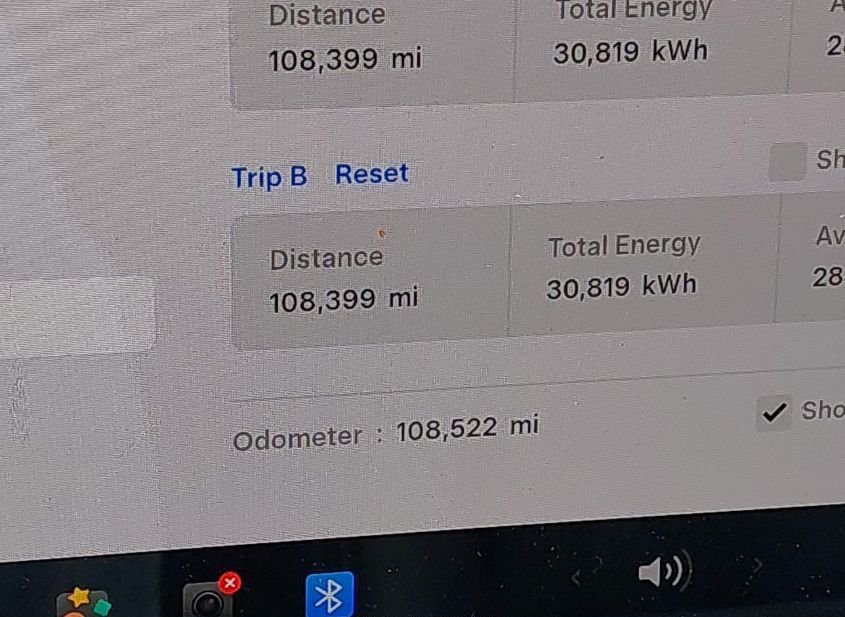This screenshot has width=845, height=617.
Task: Tick the empty checkbox on the Trip B row
Action: (x=786, y=162)
